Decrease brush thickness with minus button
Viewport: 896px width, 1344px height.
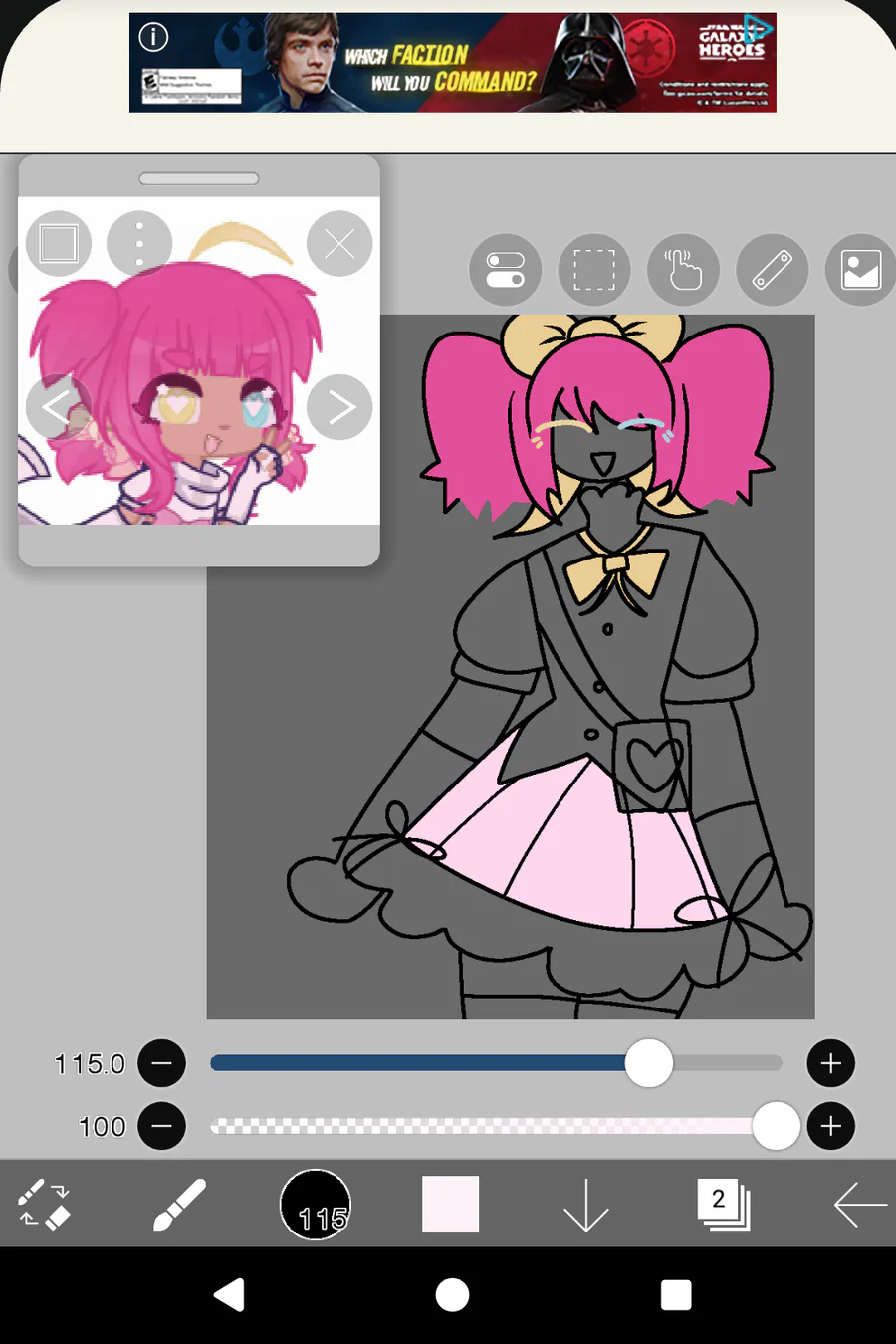click(162, 1063)
